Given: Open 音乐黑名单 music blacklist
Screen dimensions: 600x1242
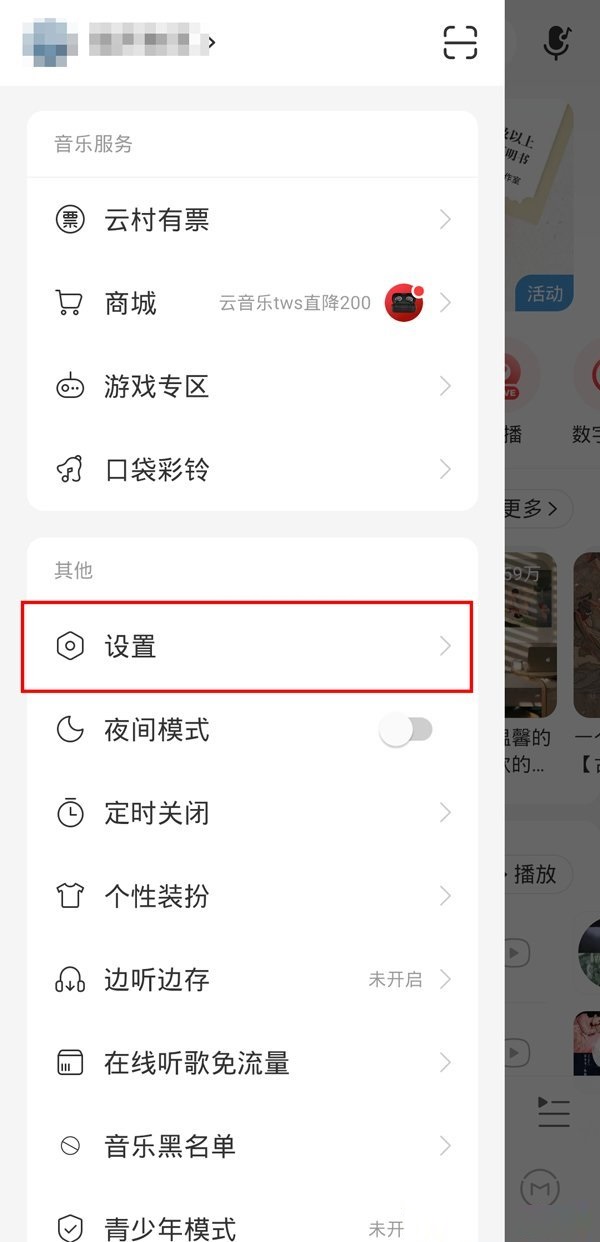Looking at the screenshot, I should (252, 1145).
